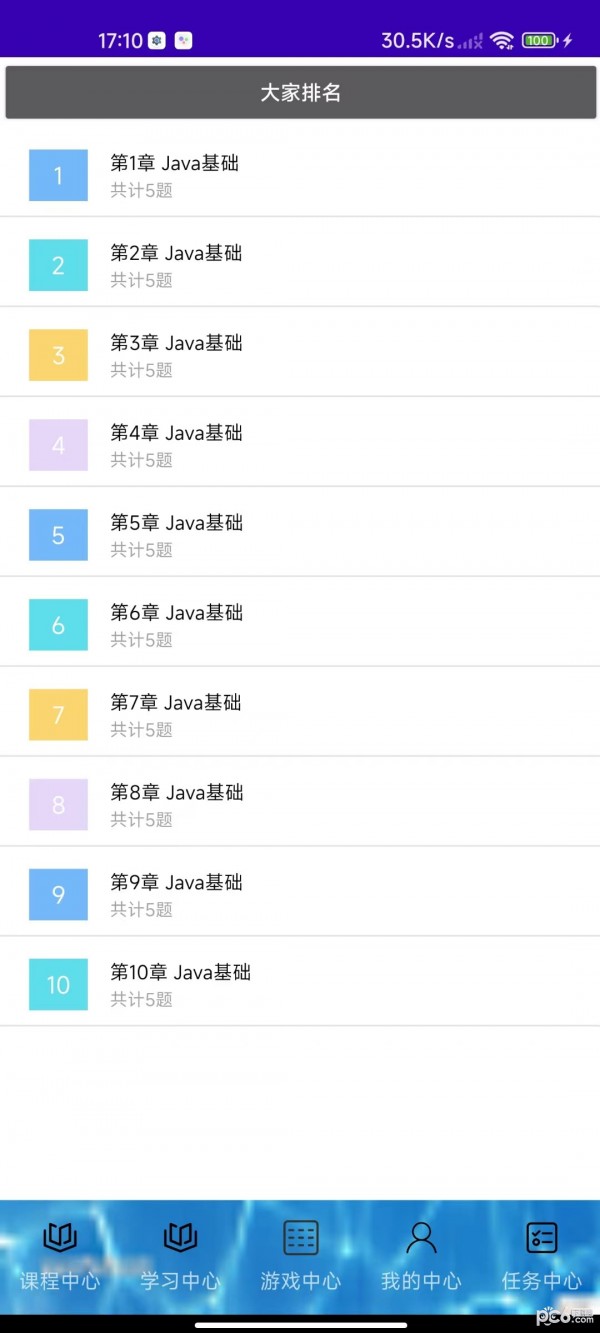
Task: Go to the 学习中心 tab
Action: click(x=180, y=1256)
